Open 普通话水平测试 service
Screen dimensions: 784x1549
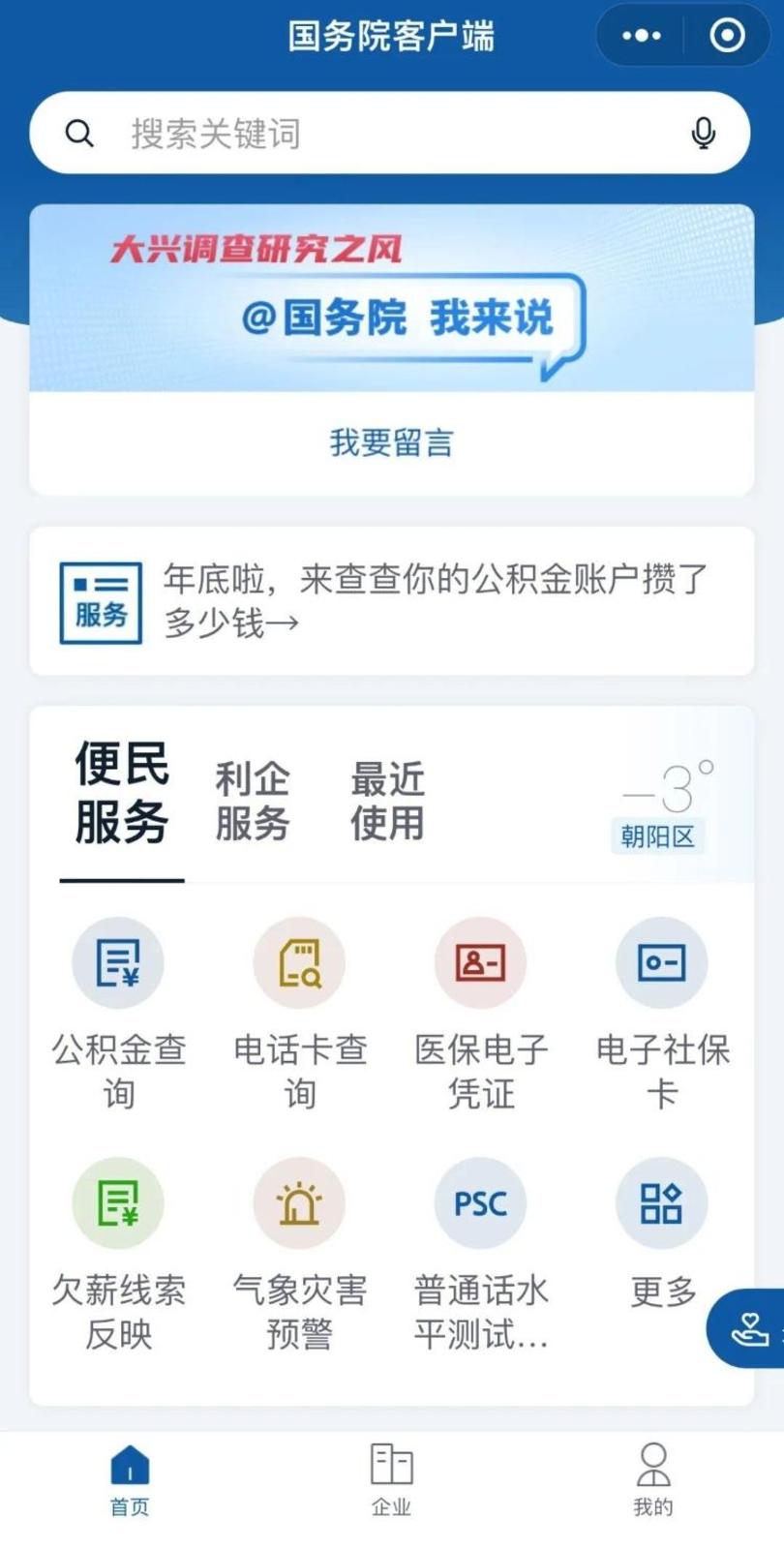[x=481, y=1254]
